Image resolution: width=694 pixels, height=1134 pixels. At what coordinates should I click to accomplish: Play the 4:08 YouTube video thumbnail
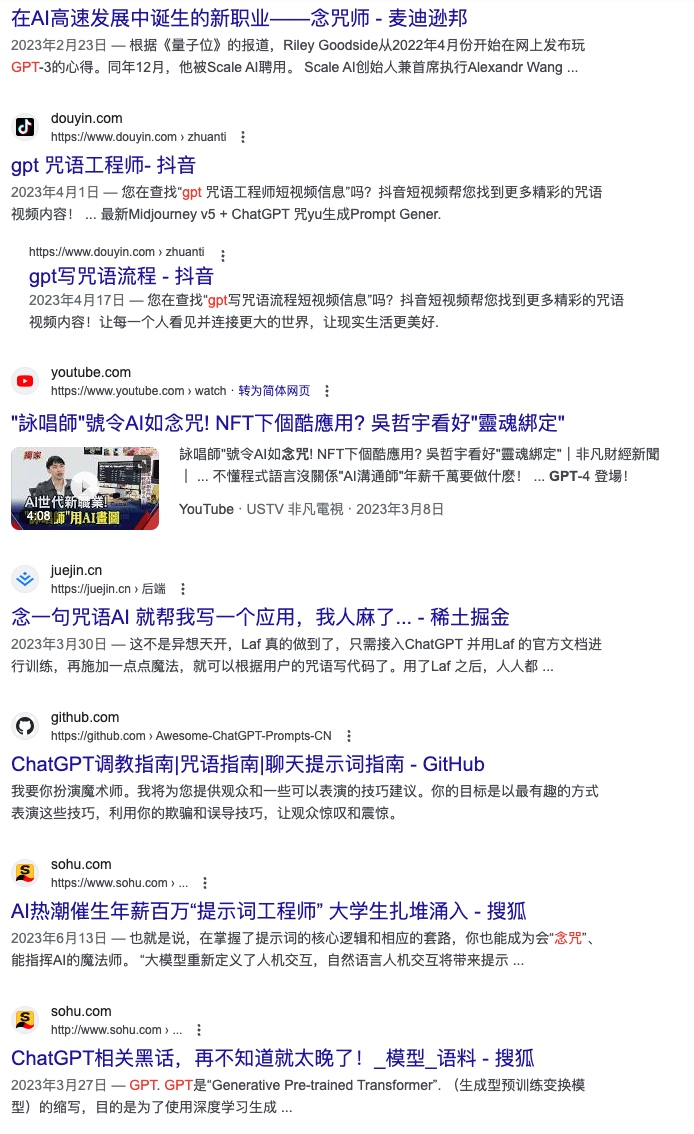tap(85, 488)
